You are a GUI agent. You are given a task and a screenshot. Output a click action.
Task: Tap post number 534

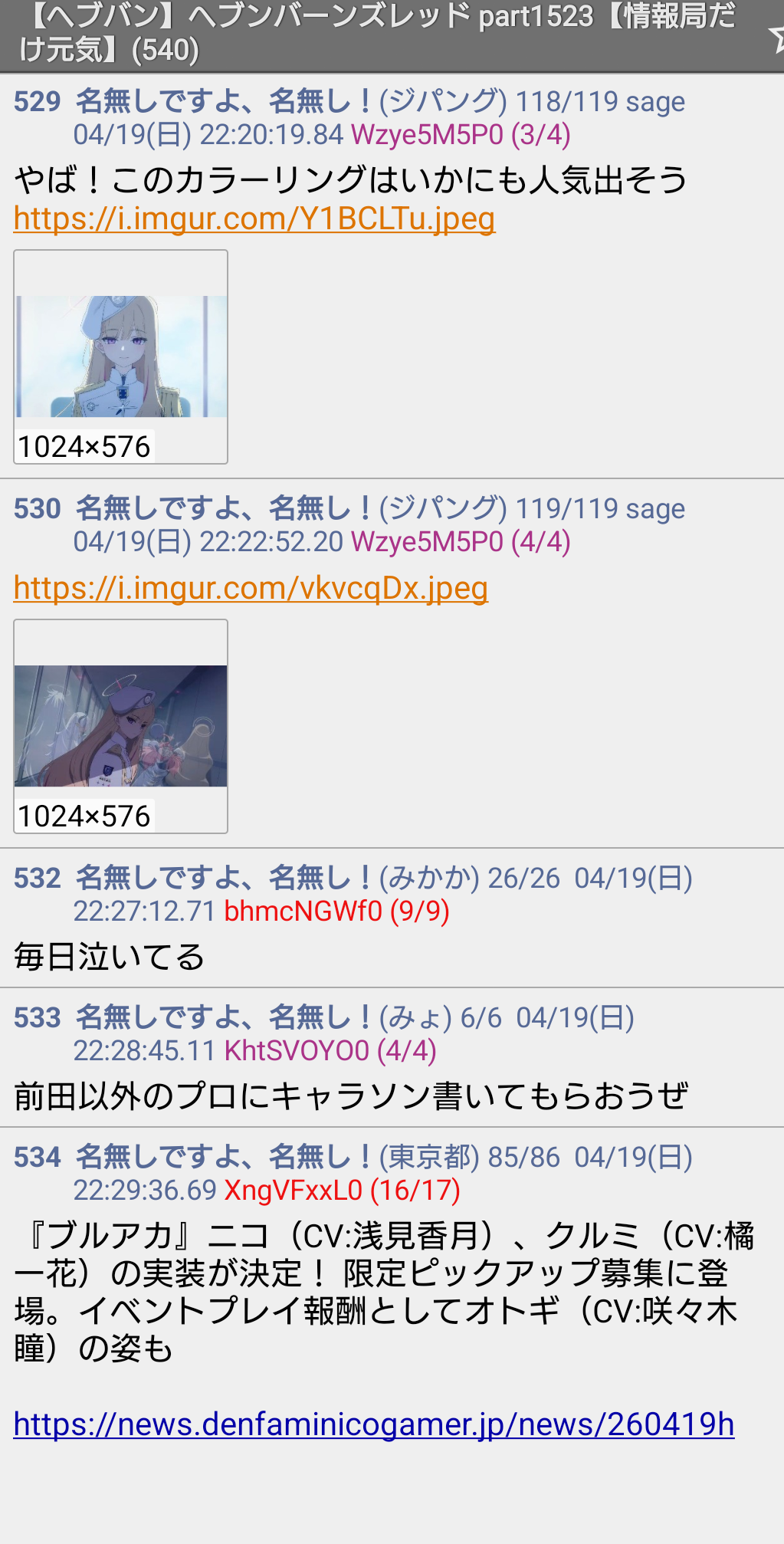pos(37,1158)
